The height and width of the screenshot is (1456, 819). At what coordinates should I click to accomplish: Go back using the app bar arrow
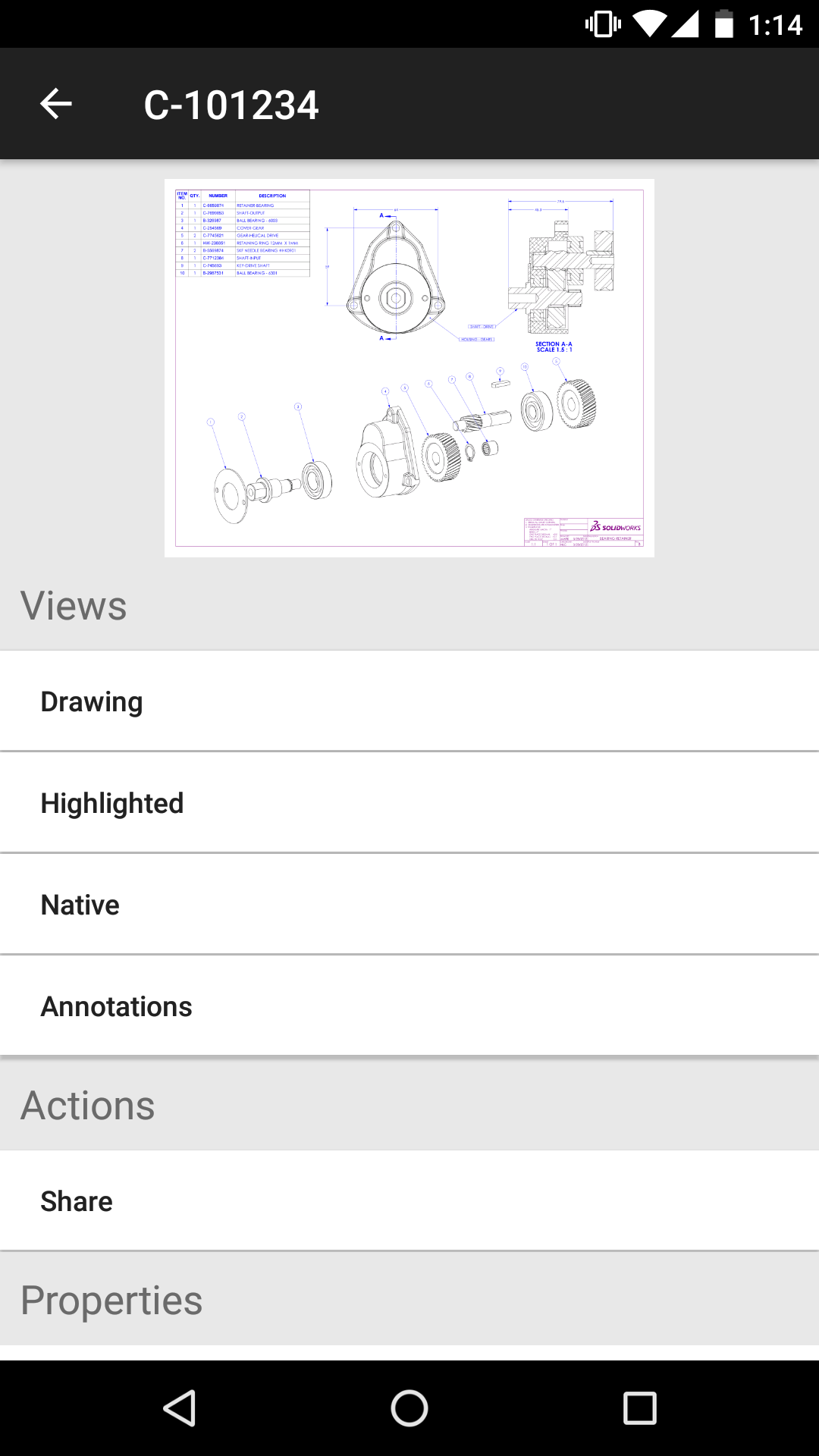click(x=56, y=104)
